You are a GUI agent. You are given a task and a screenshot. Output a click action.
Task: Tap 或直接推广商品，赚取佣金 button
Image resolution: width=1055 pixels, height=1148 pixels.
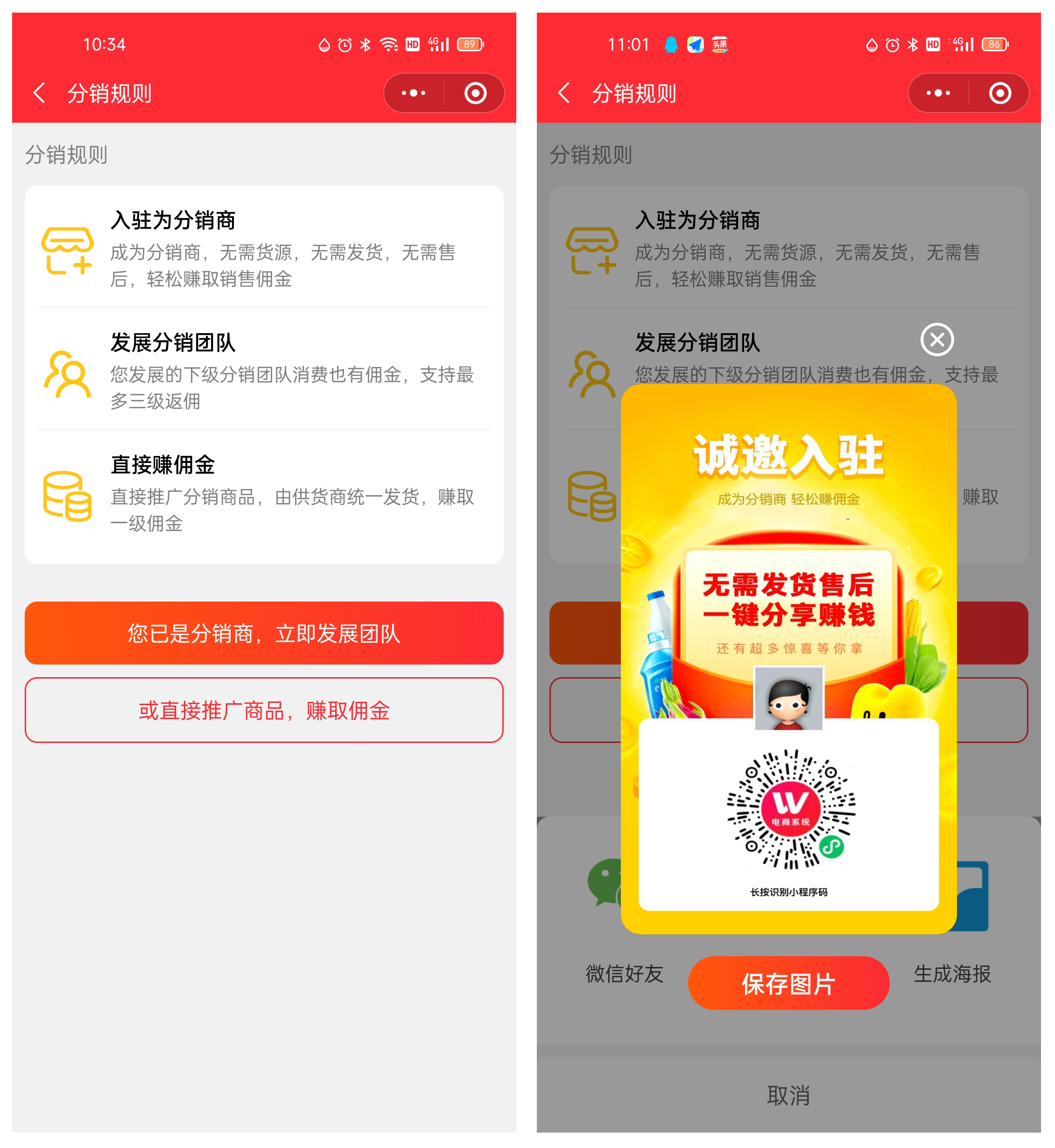pyautogui.click(x=264, y=710)
